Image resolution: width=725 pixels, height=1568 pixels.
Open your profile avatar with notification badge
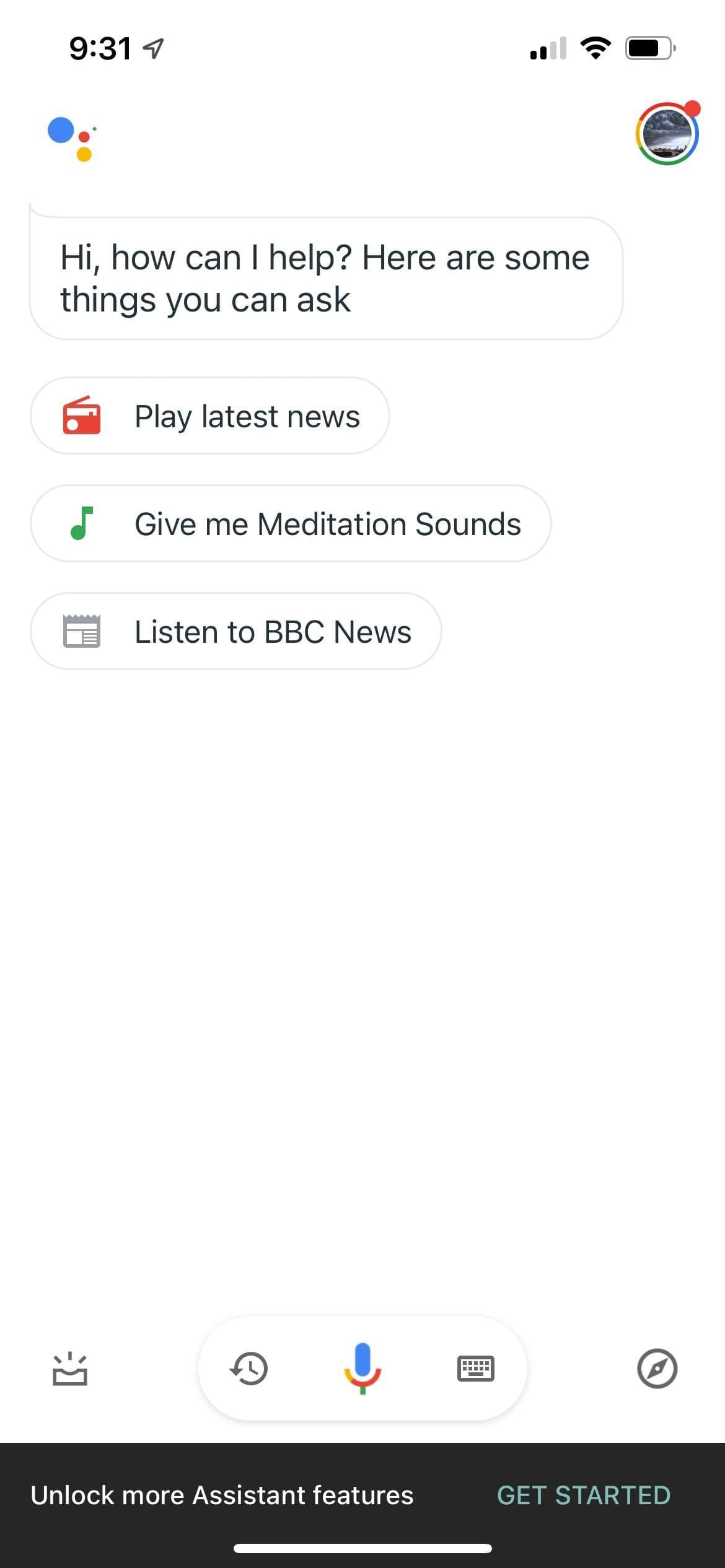pos(666,135)
